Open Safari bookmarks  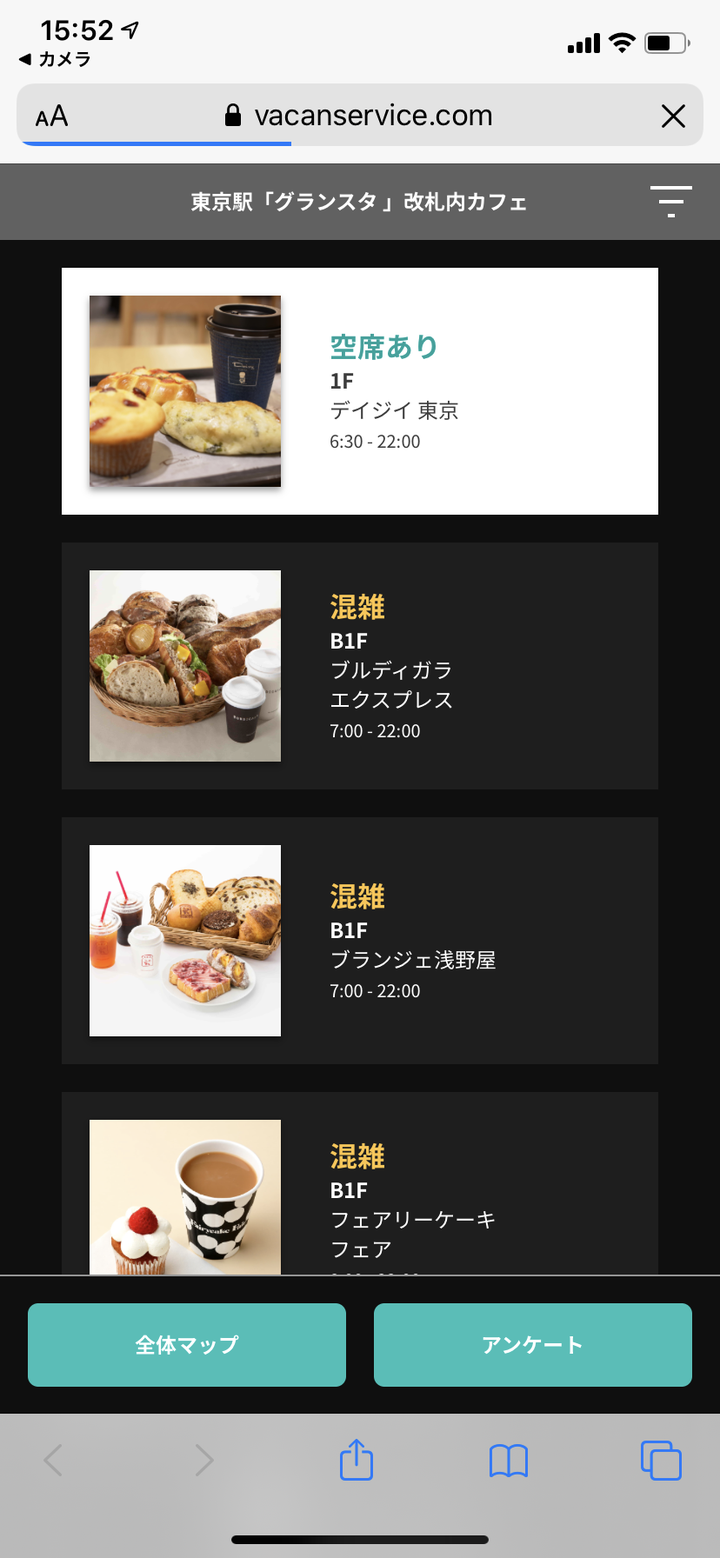(x=508, y=1461)
